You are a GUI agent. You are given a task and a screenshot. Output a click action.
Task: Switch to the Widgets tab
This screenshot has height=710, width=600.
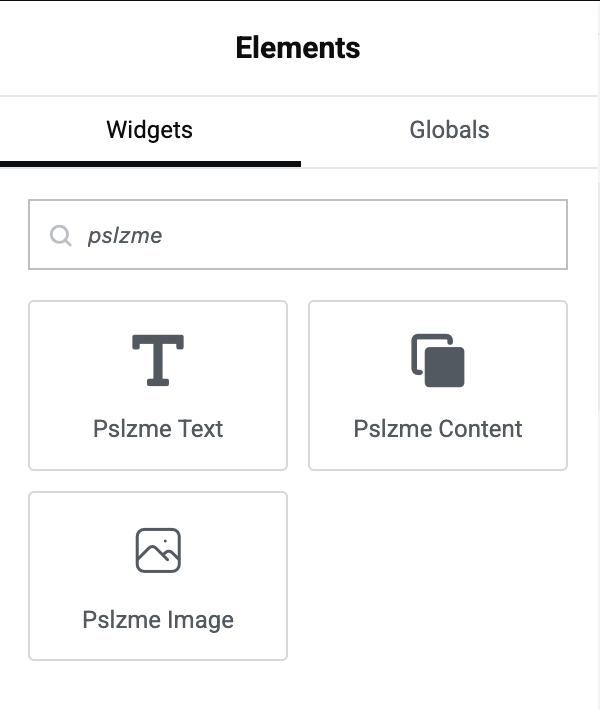150,130
